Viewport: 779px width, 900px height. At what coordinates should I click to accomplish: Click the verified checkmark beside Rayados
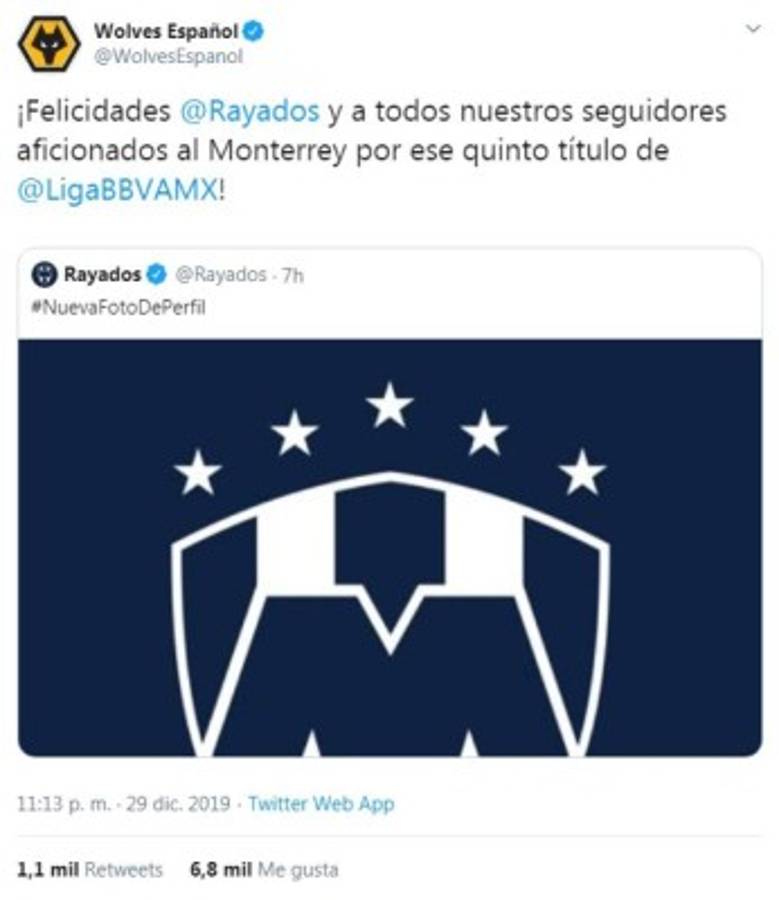(158, 270)
